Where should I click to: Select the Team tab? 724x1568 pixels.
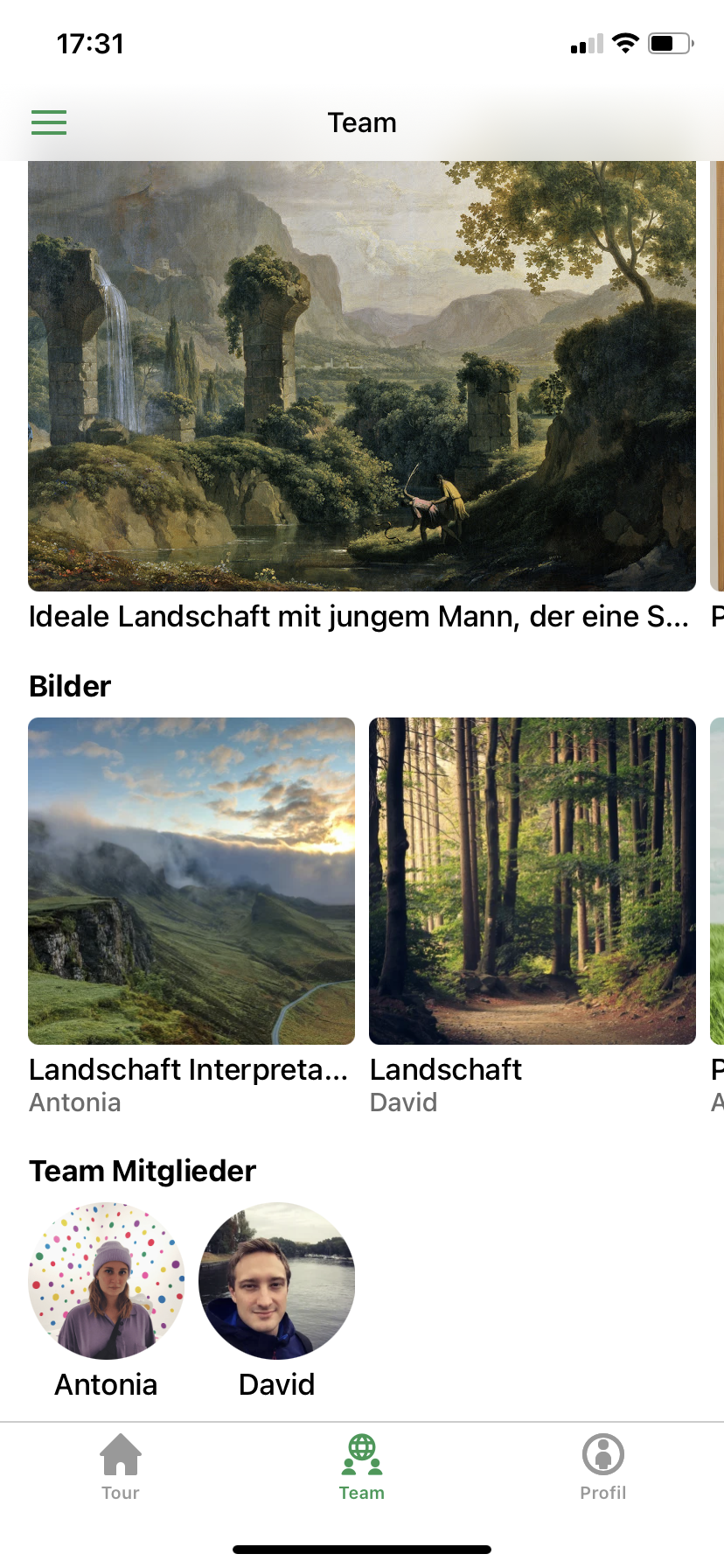[x=362, y=1467]
